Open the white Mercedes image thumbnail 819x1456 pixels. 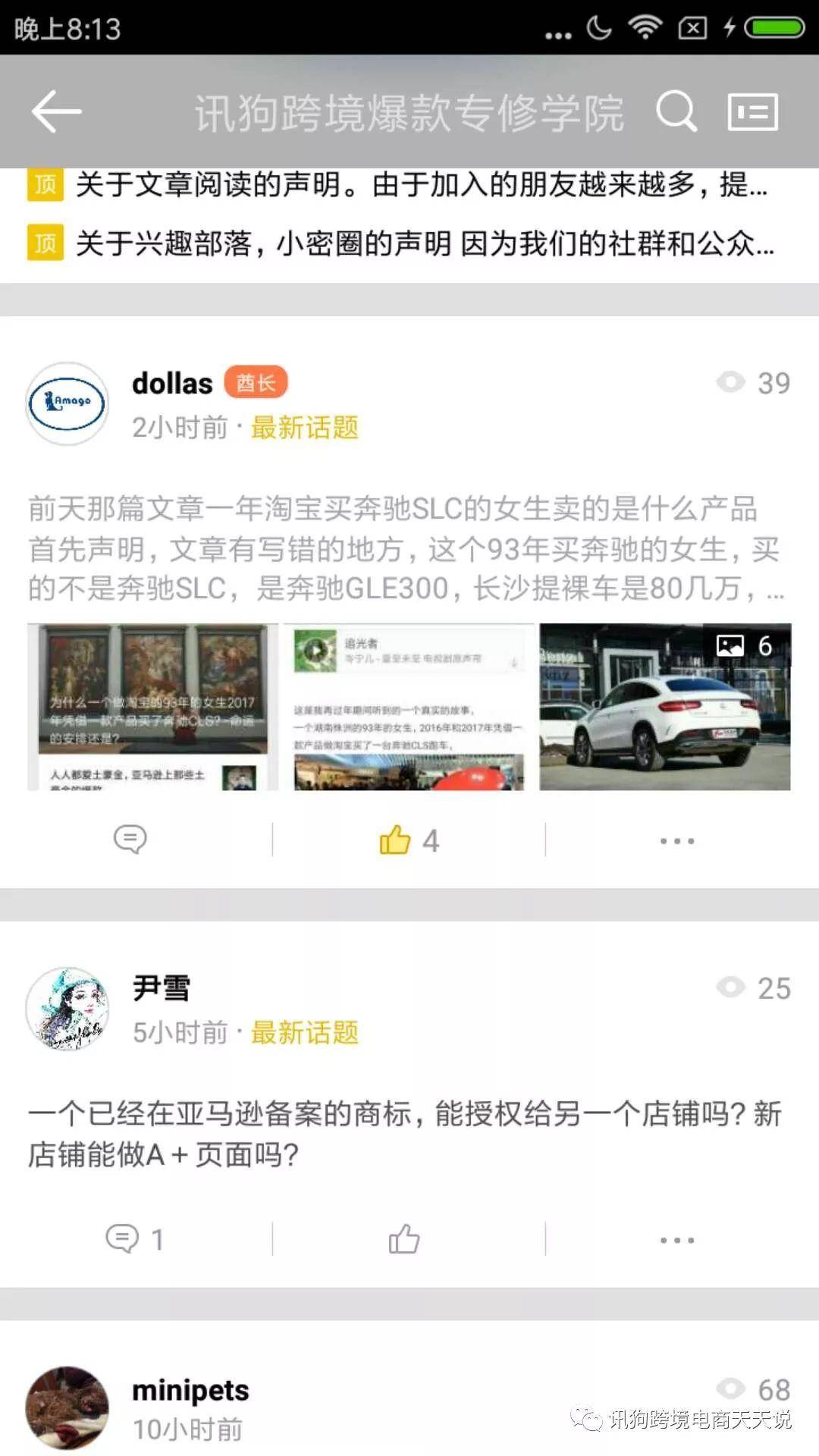point(665,707)
